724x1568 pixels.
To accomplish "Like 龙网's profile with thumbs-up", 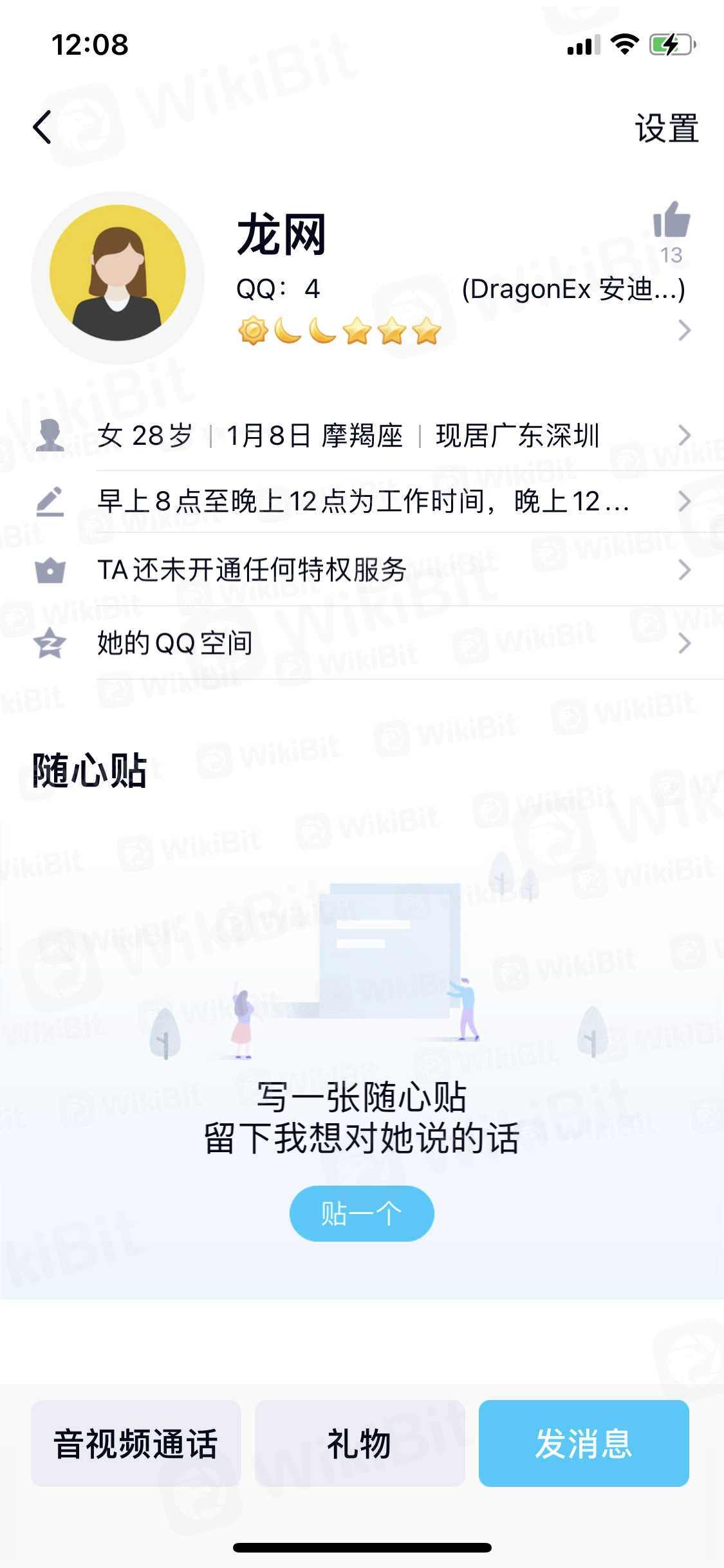I will tap(671, 221).
